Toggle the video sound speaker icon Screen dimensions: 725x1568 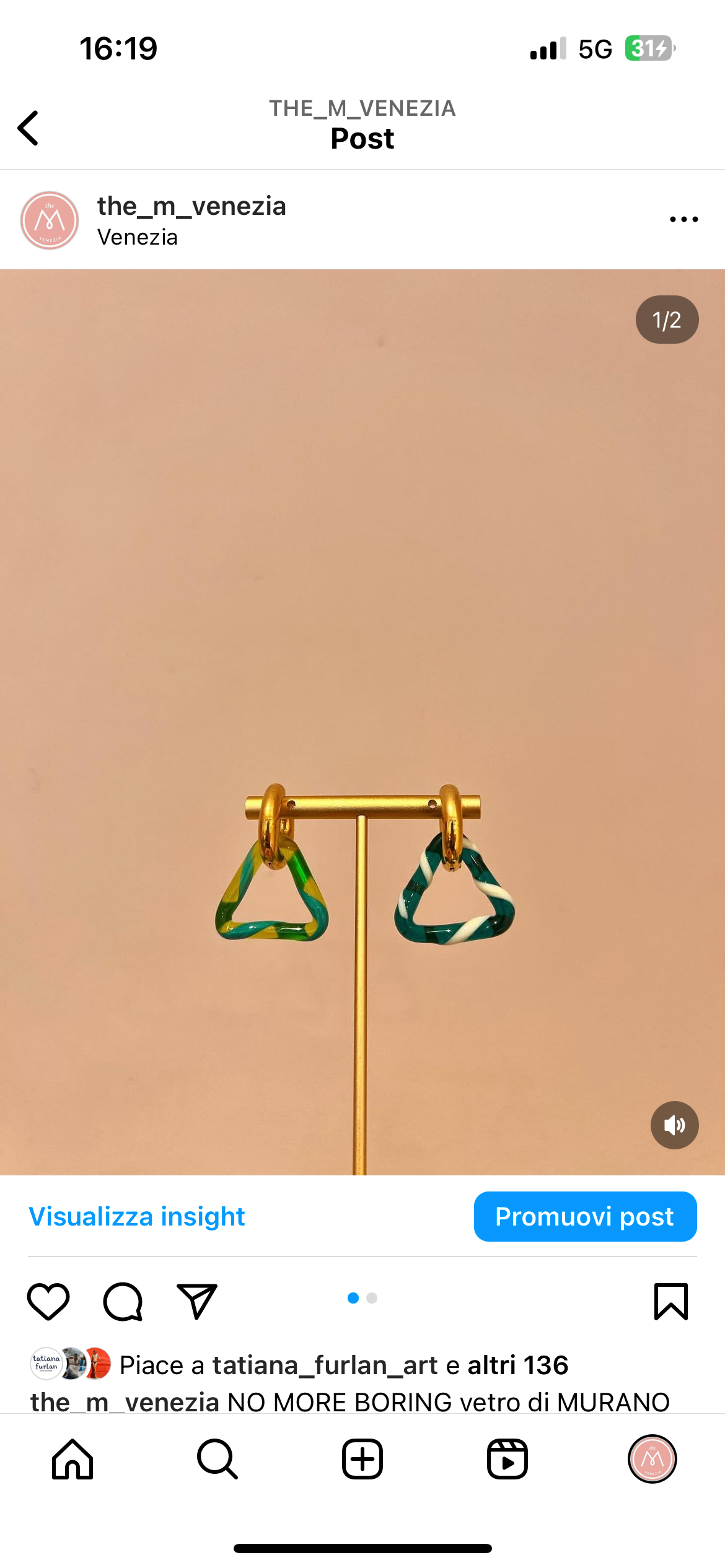[x=674, y=1125]
